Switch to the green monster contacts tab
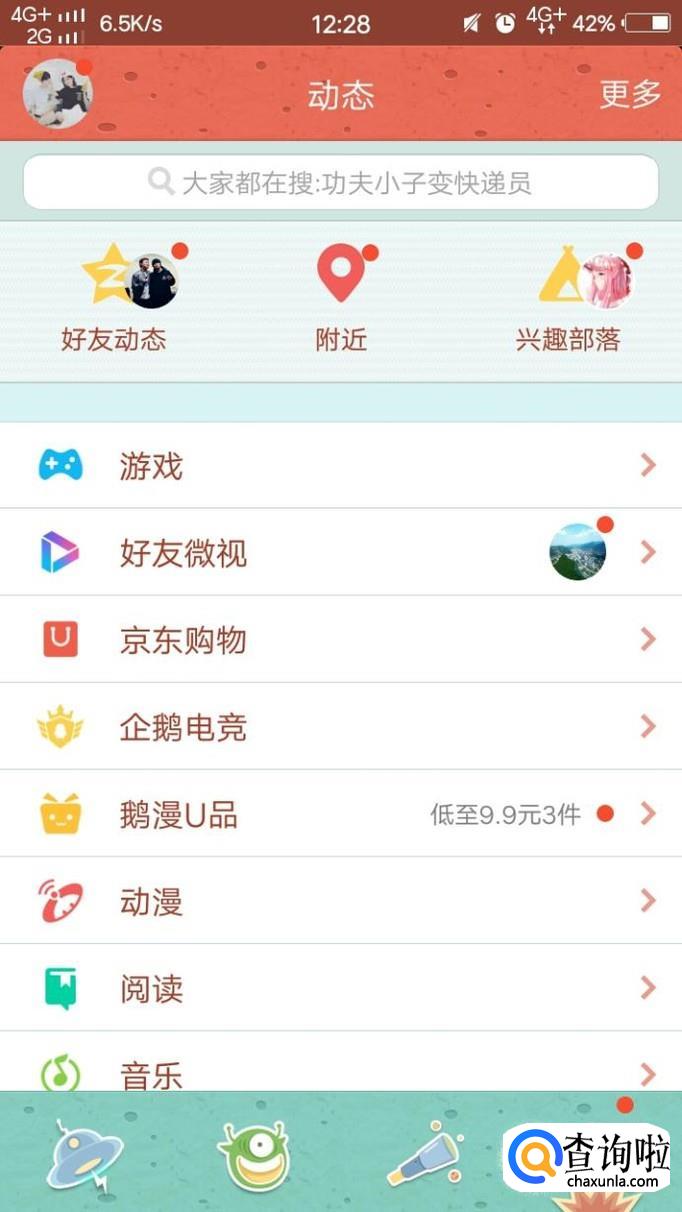The height and width of the screenshot is (1212, 682). [255, 1156]
